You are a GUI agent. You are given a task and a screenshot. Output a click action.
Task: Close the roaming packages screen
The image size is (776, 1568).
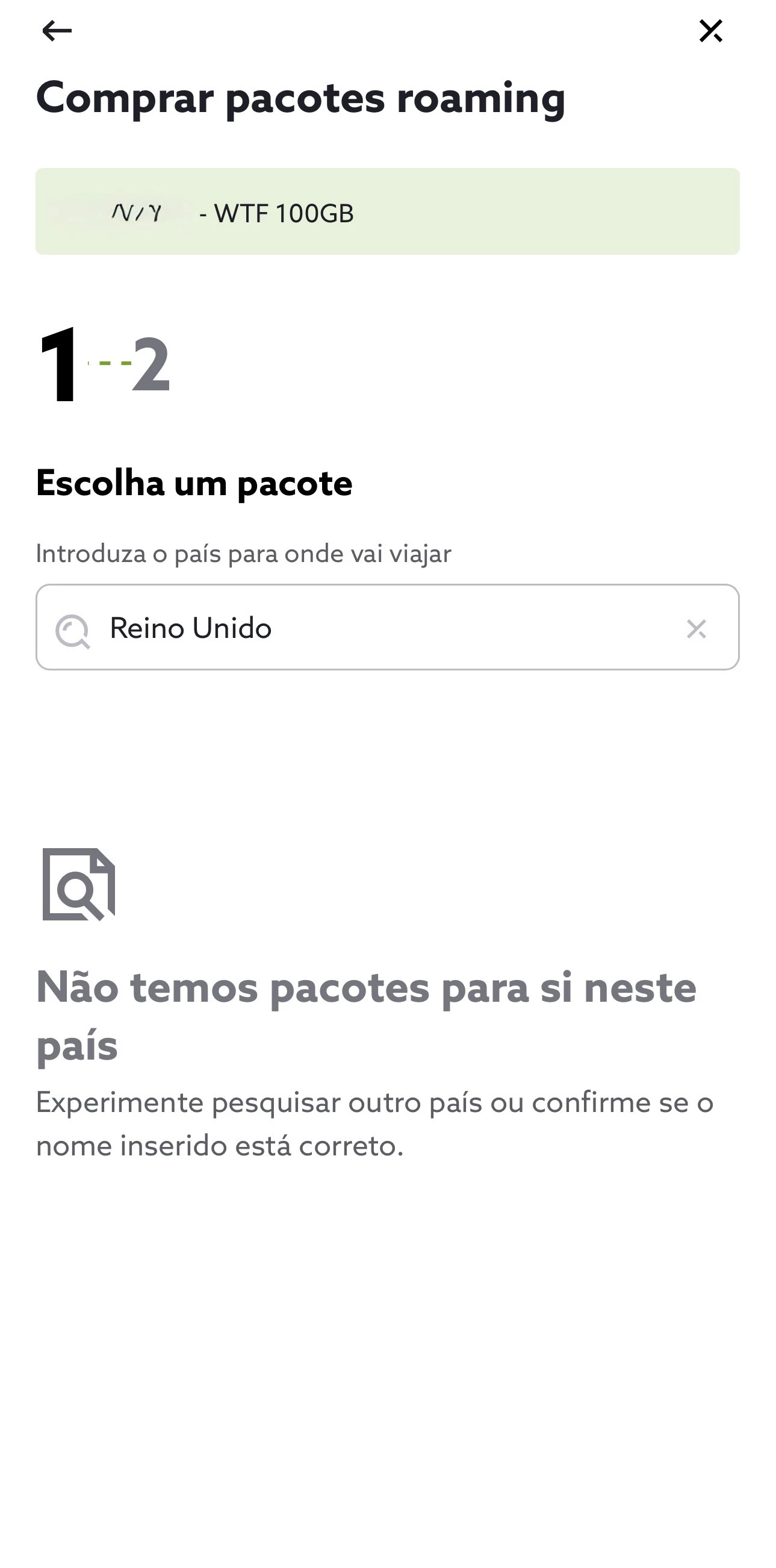pyautogui.click(x=710, y=31)
